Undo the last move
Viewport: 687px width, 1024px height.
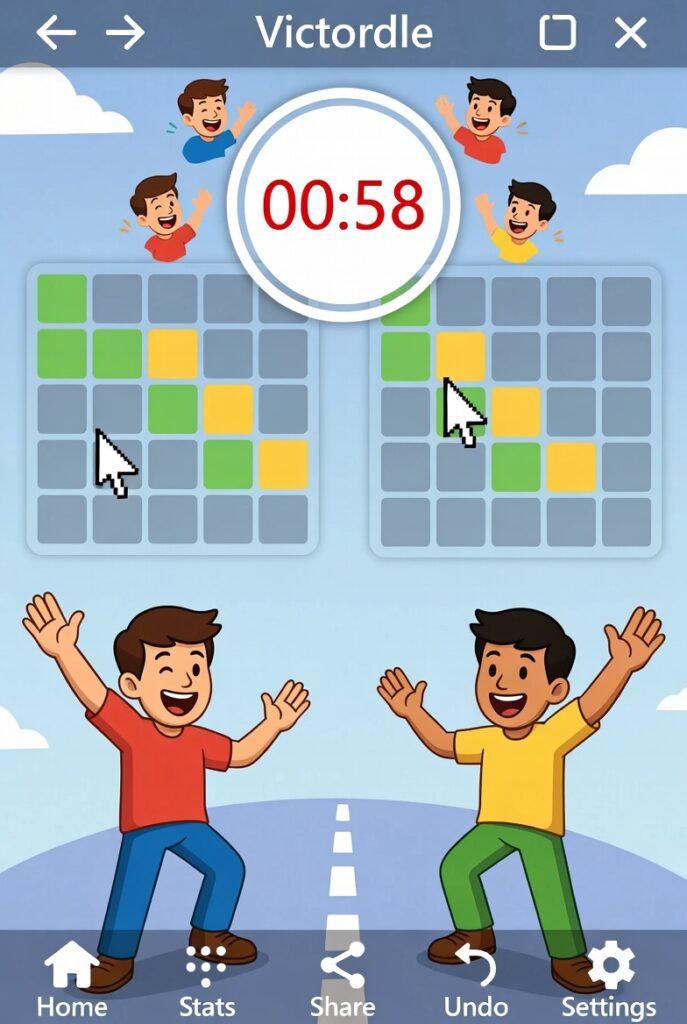point(475,979)
